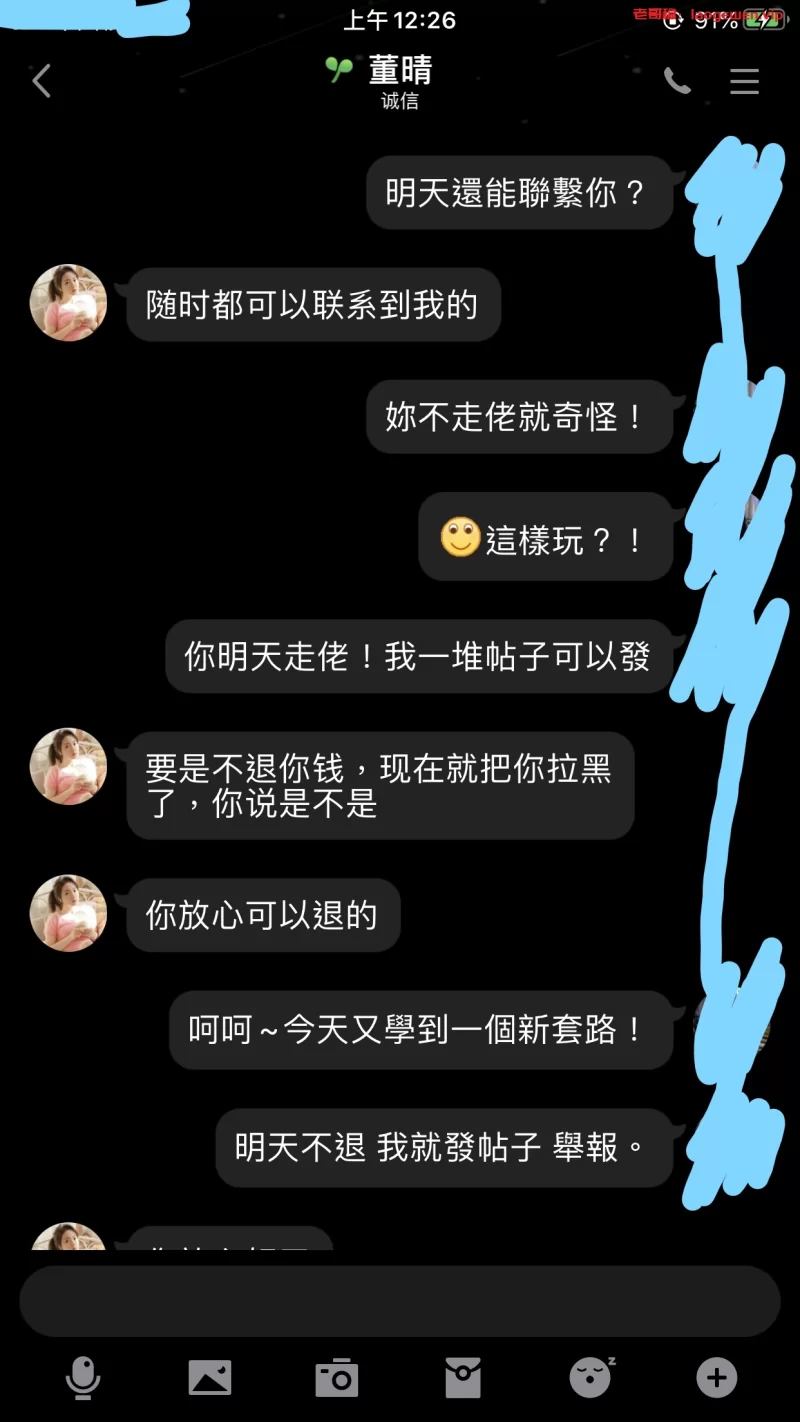Start a voice call with 董晴
The height and width of the screenshot is (1422, 800).
coord(677,81)
